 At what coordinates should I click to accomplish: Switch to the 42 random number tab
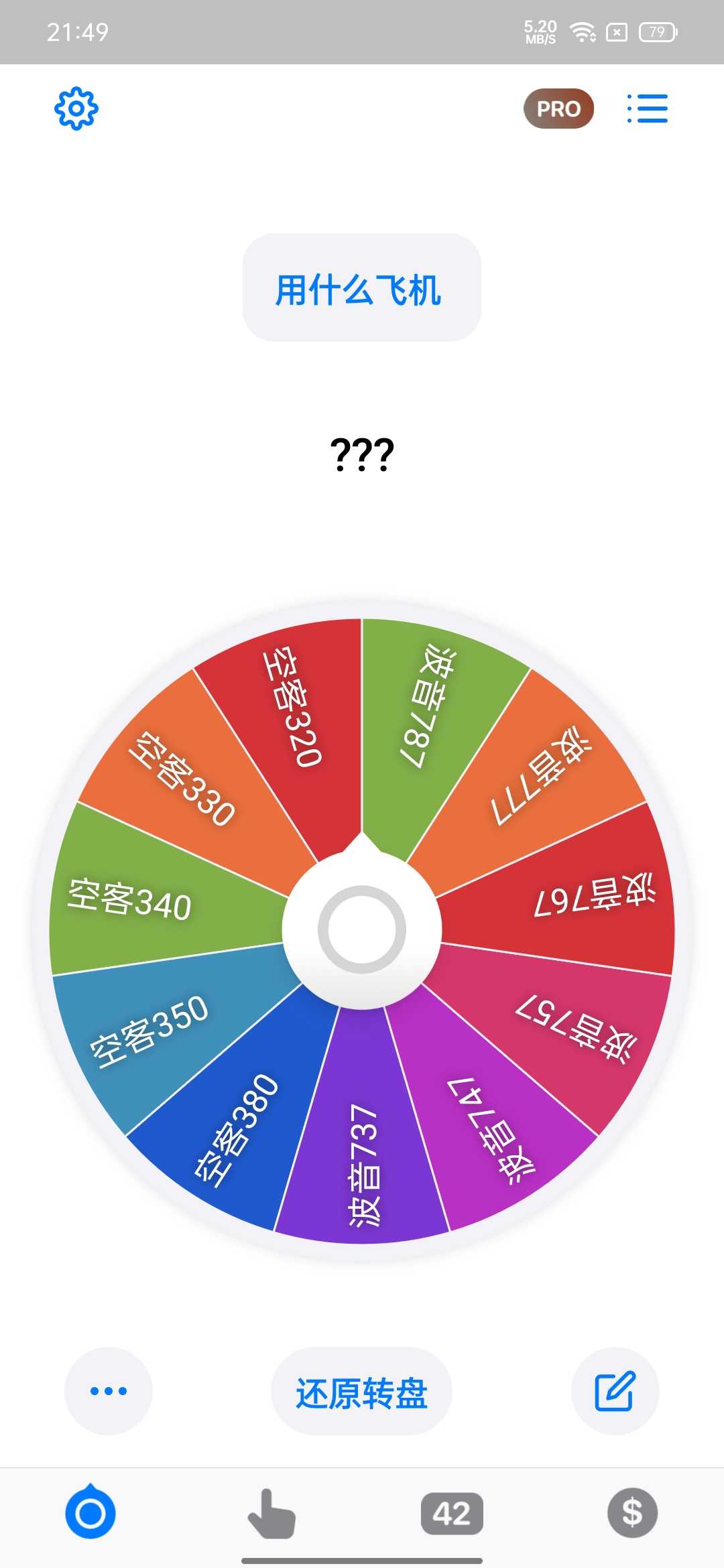point(452,1513)
